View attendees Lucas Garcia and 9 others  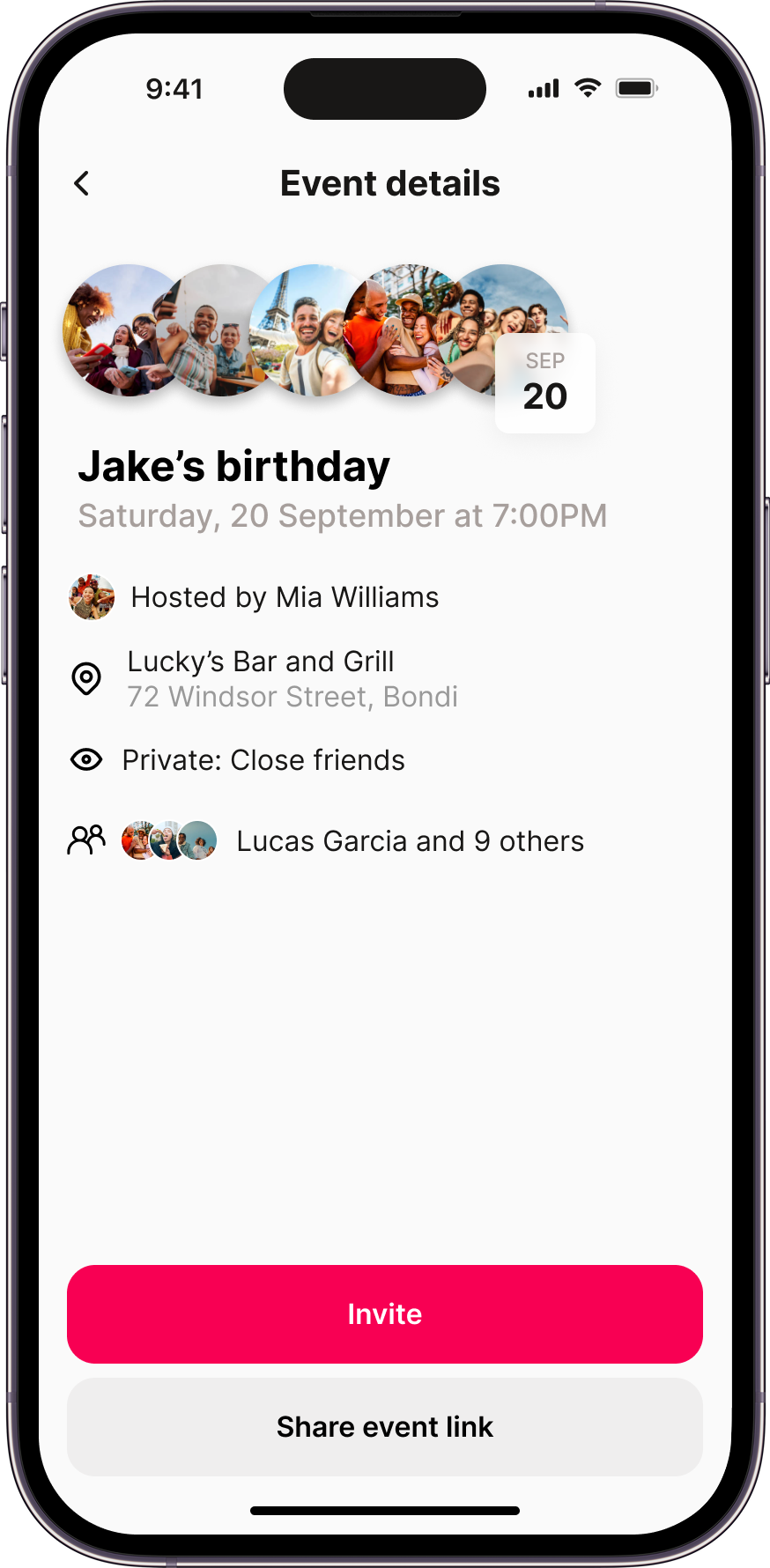click(409, 841)
